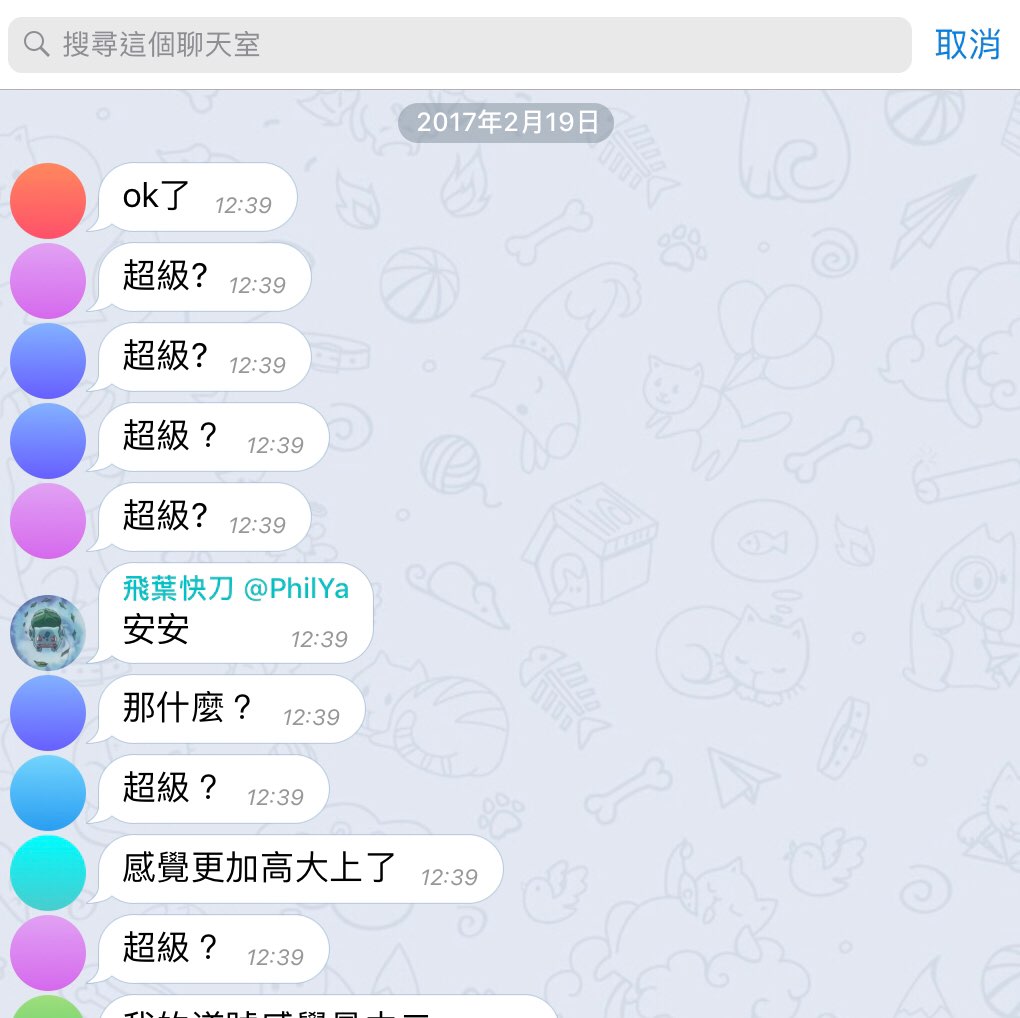
Task: Tap the search field for this chat room
Action: pyautogui.click(x=460, y=45)
